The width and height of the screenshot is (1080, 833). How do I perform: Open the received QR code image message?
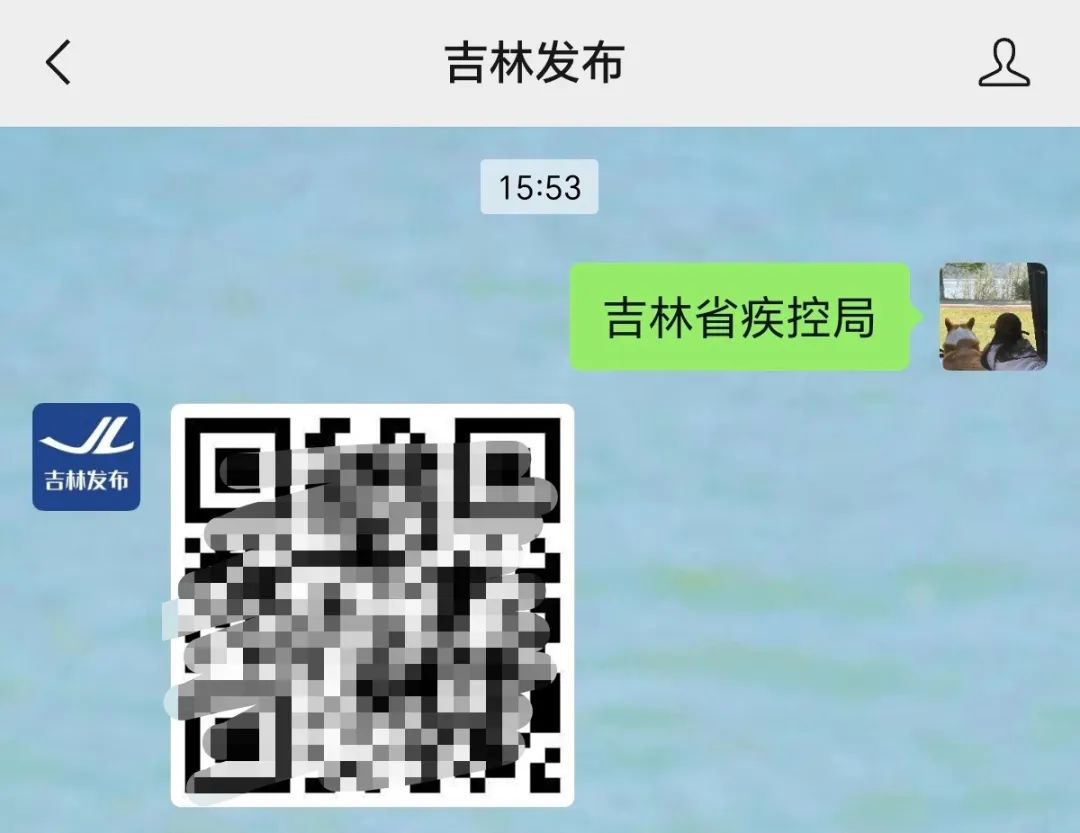click(x=372, y=605)
